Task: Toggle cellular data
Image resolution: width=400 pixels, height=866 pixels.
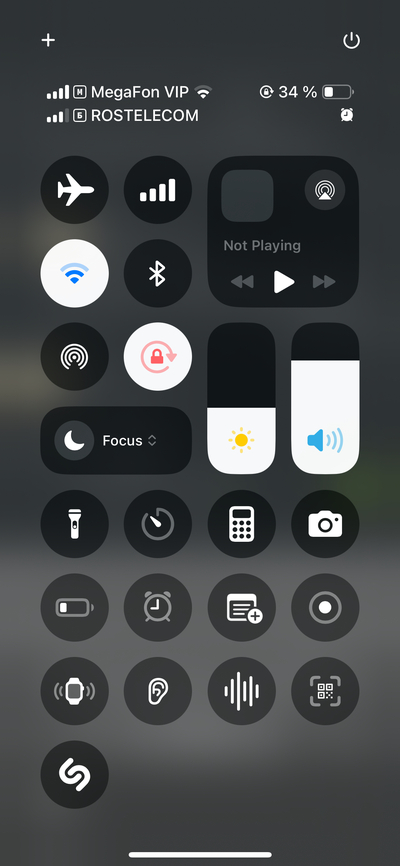Action: pyautogui.click(x=157, y=190)
